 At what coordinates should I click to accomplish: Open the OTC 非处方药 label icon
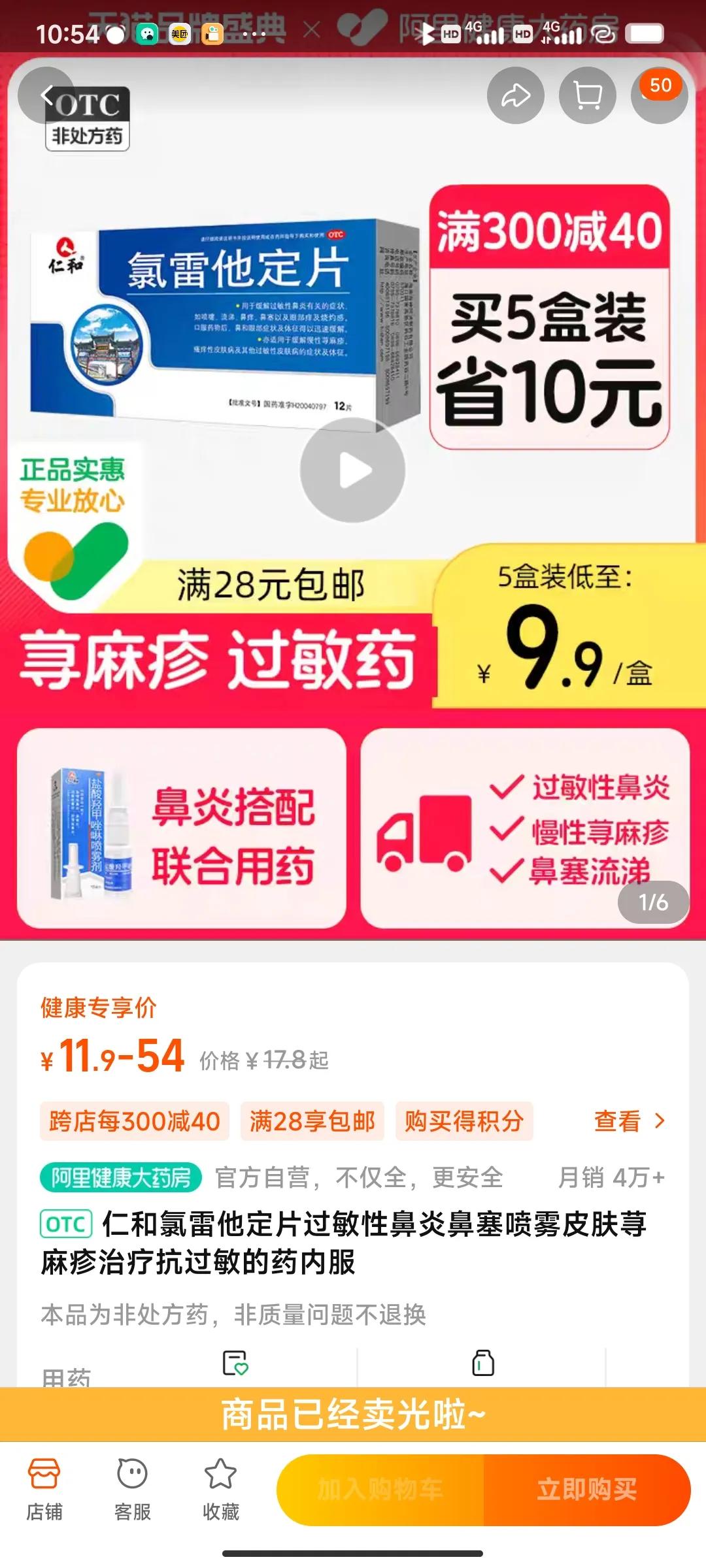[x=88, y=118]
